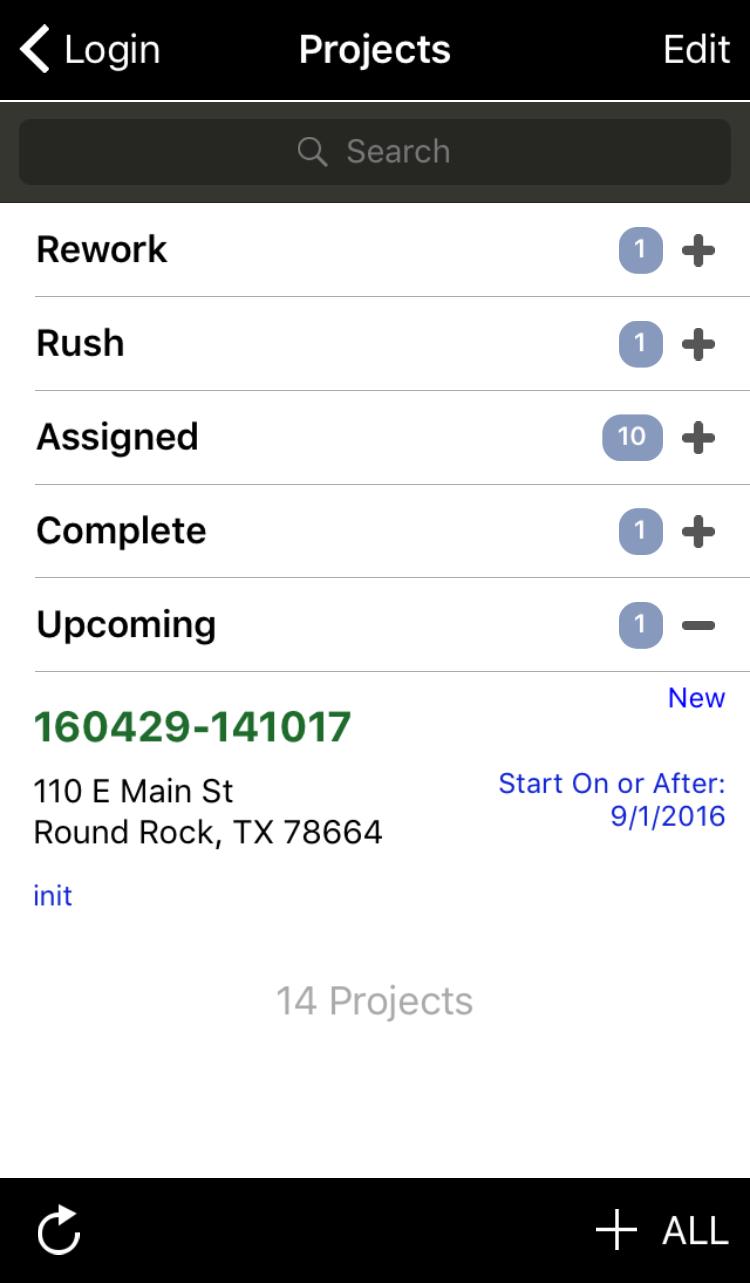Go back to Login
The height and width of the screenshot is (1283, 750).
point(90,50)
